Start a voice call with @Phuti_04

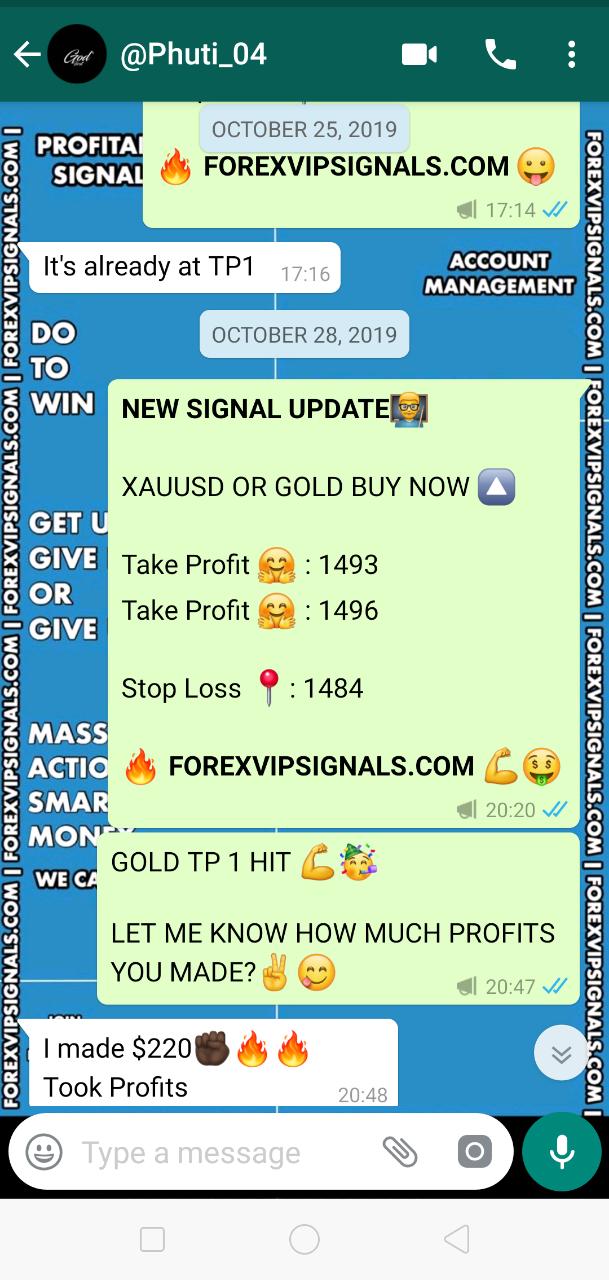point(500,54)
